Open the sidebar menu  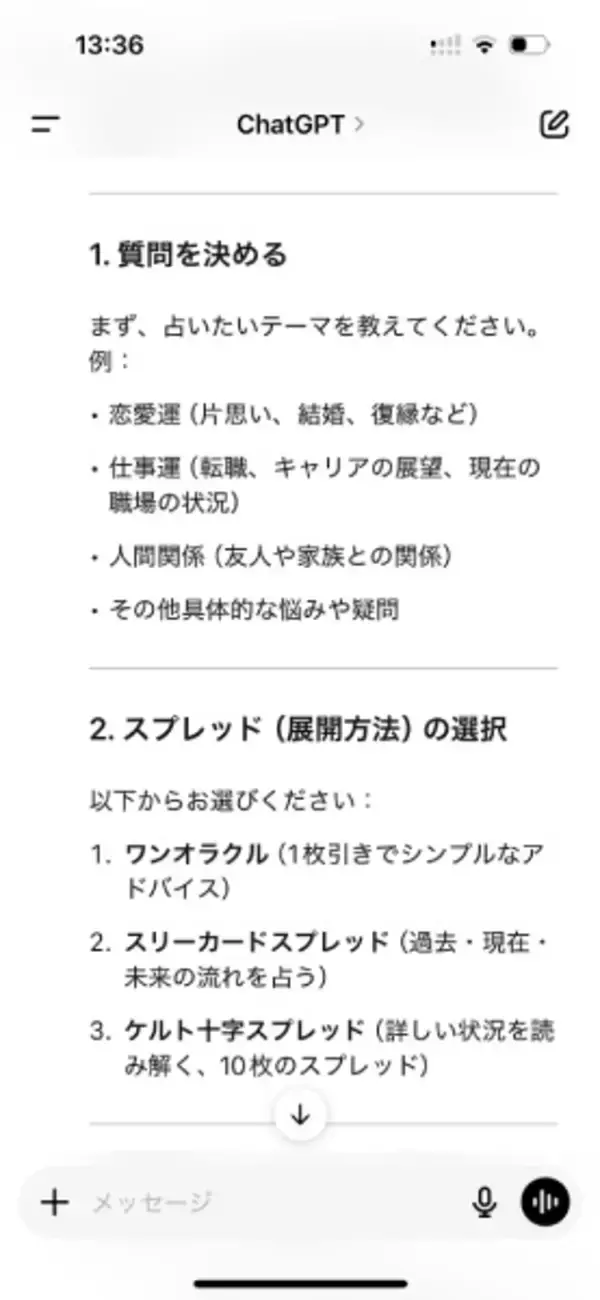tap(45, 124)
